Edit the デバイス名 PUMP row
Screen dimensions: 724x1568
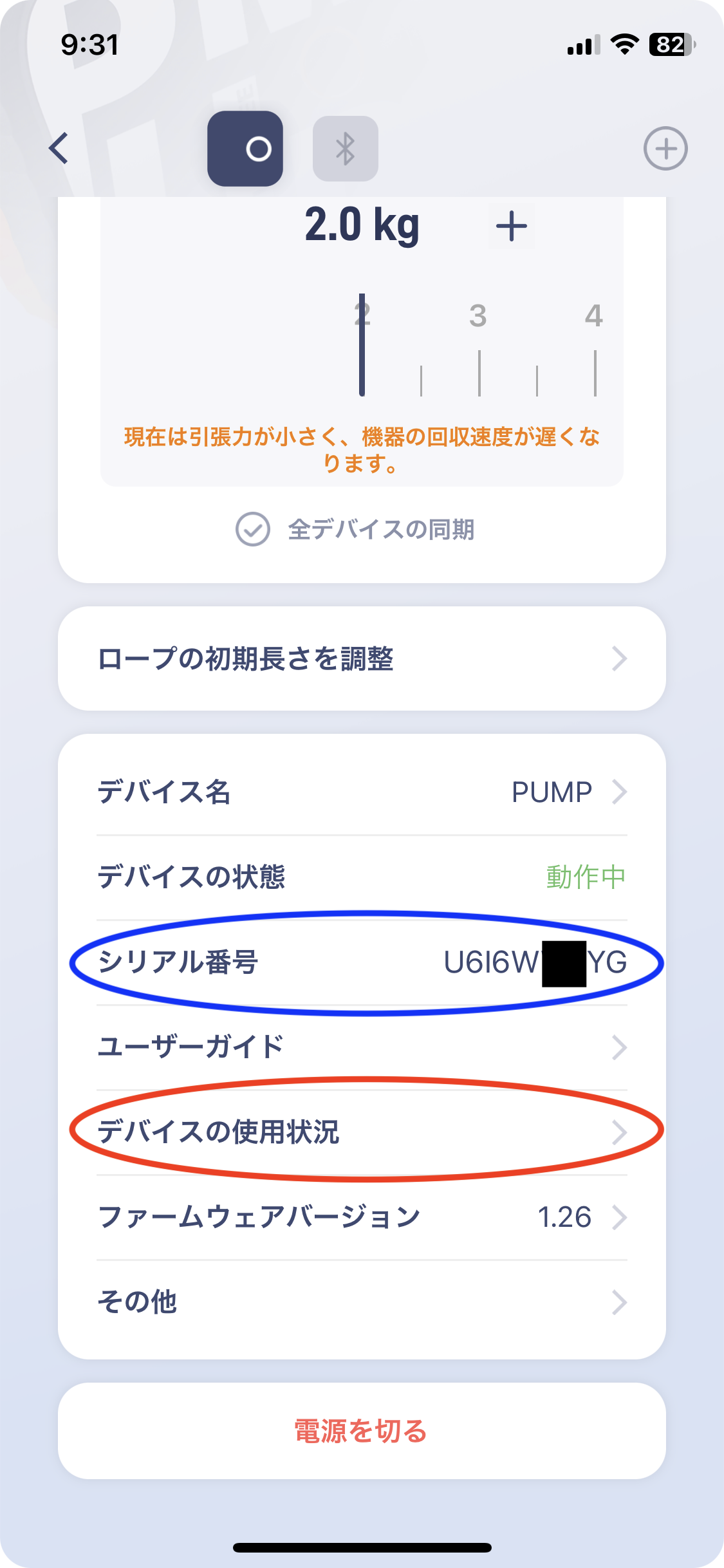[x=362, y=792]
